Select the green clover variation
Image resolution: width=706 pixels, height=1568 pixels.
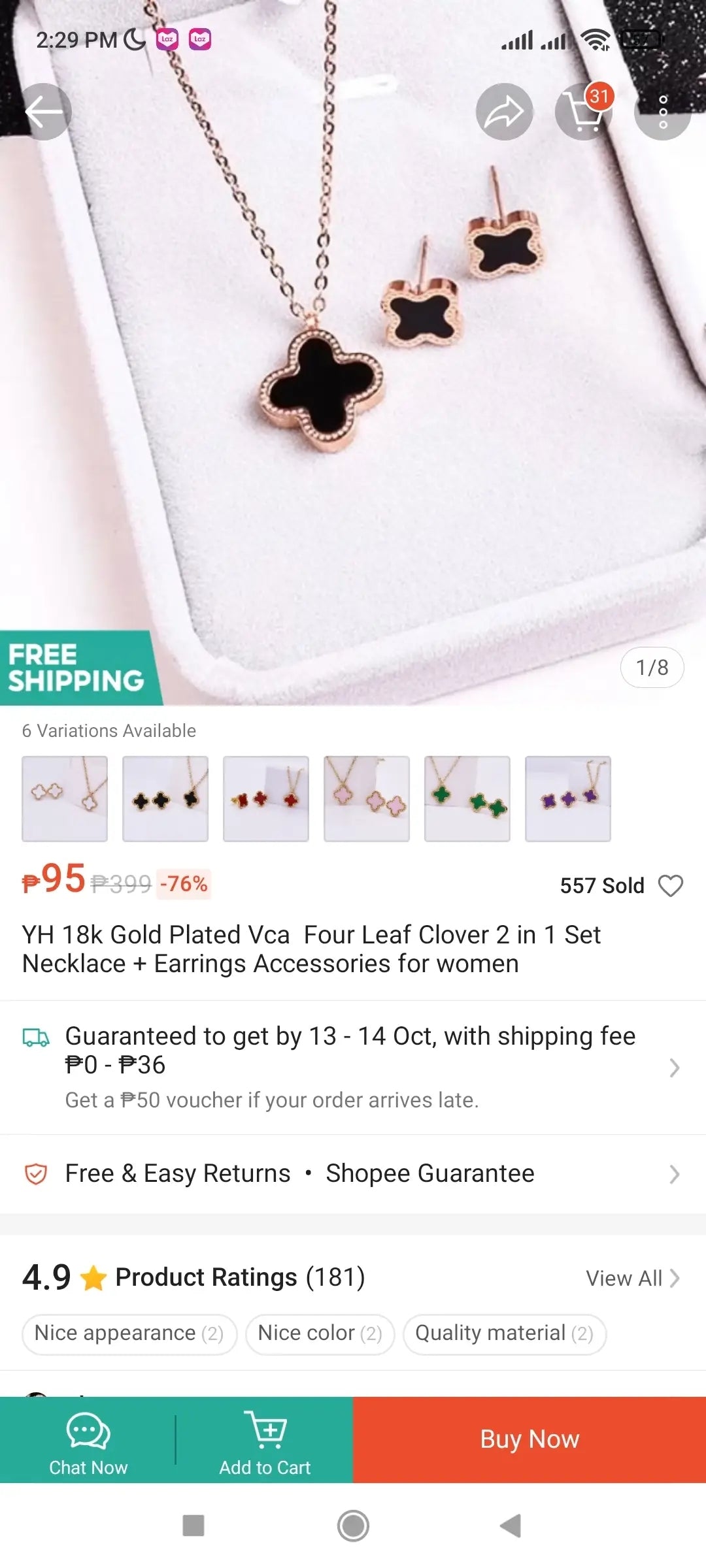pyautogui.click(x=467, y=798)
